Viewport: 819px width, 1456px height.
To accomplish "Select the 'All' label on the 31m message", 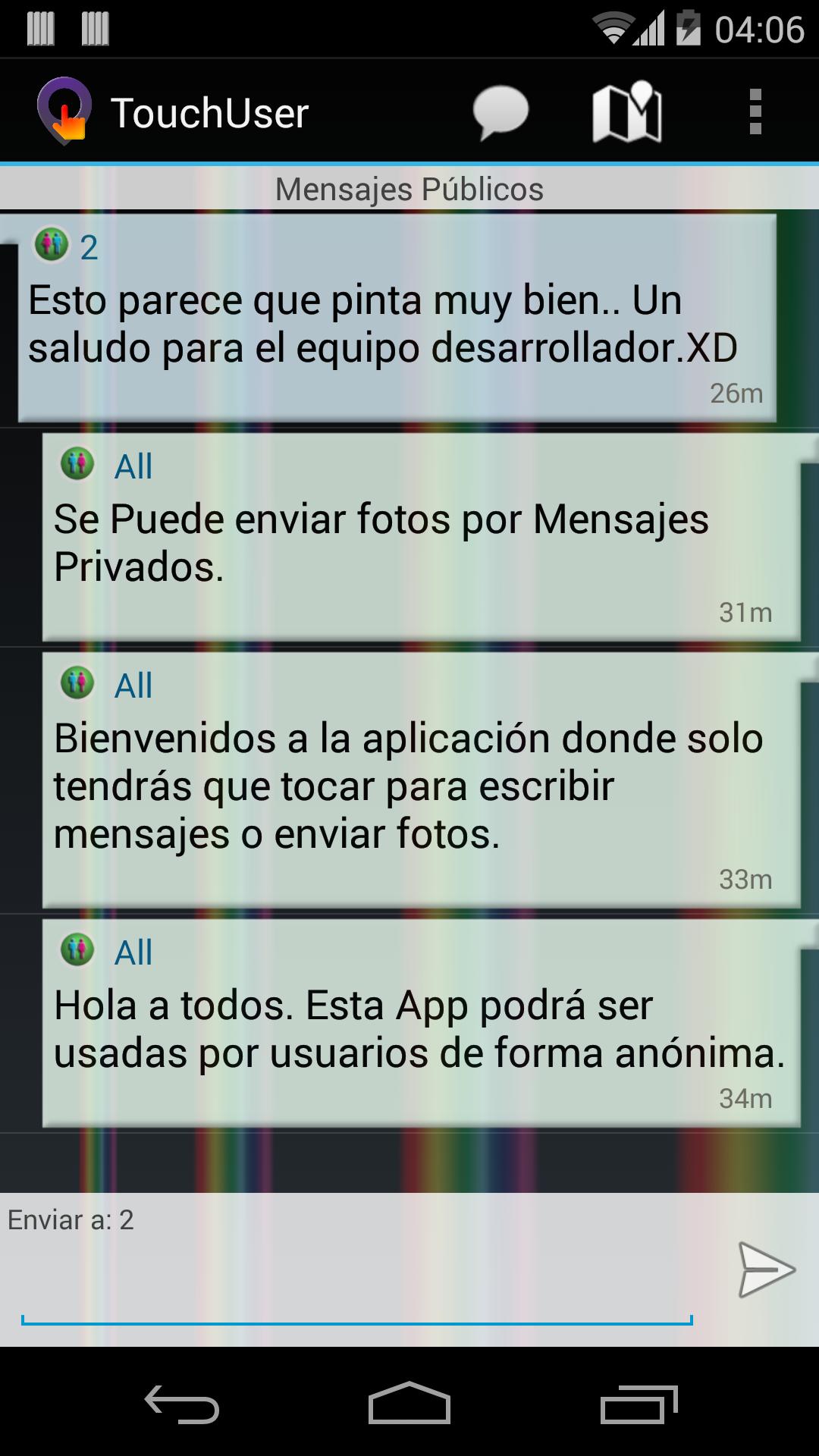I will click(x=133, y=465).
